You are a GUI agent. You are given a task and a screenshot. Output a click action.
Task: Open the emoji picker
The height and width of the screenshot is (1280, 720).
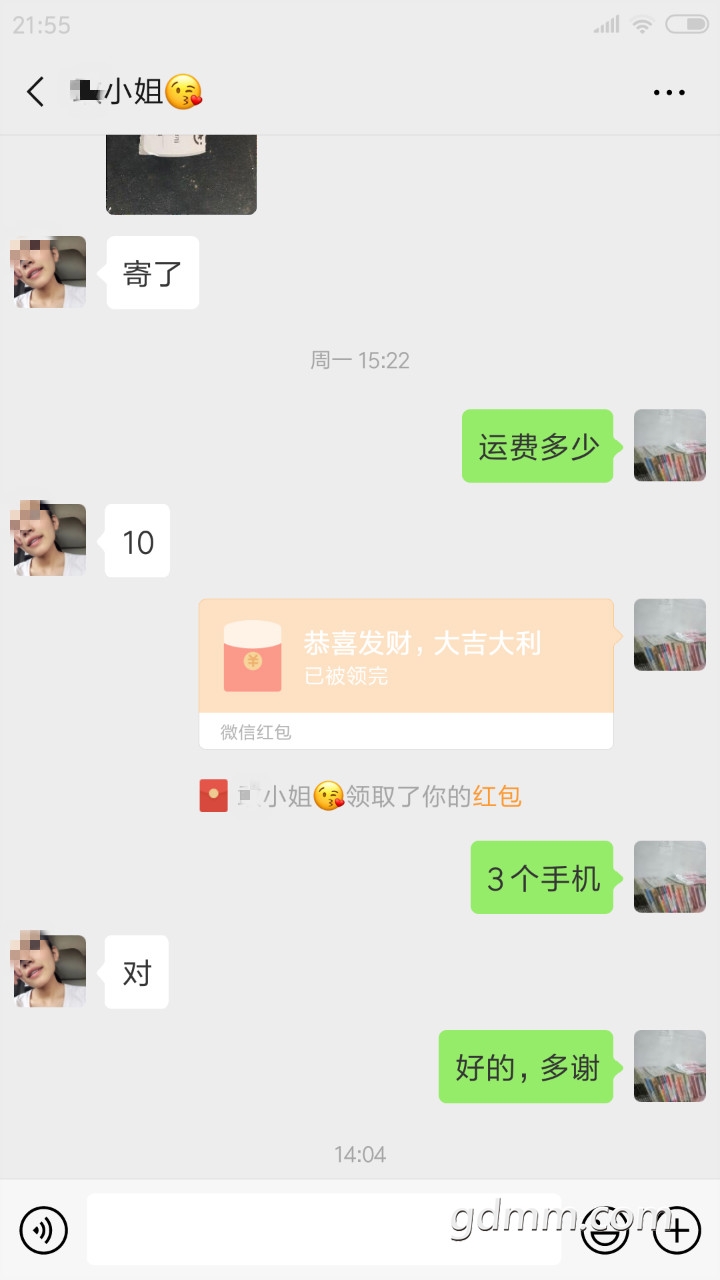coord(606,1230)
